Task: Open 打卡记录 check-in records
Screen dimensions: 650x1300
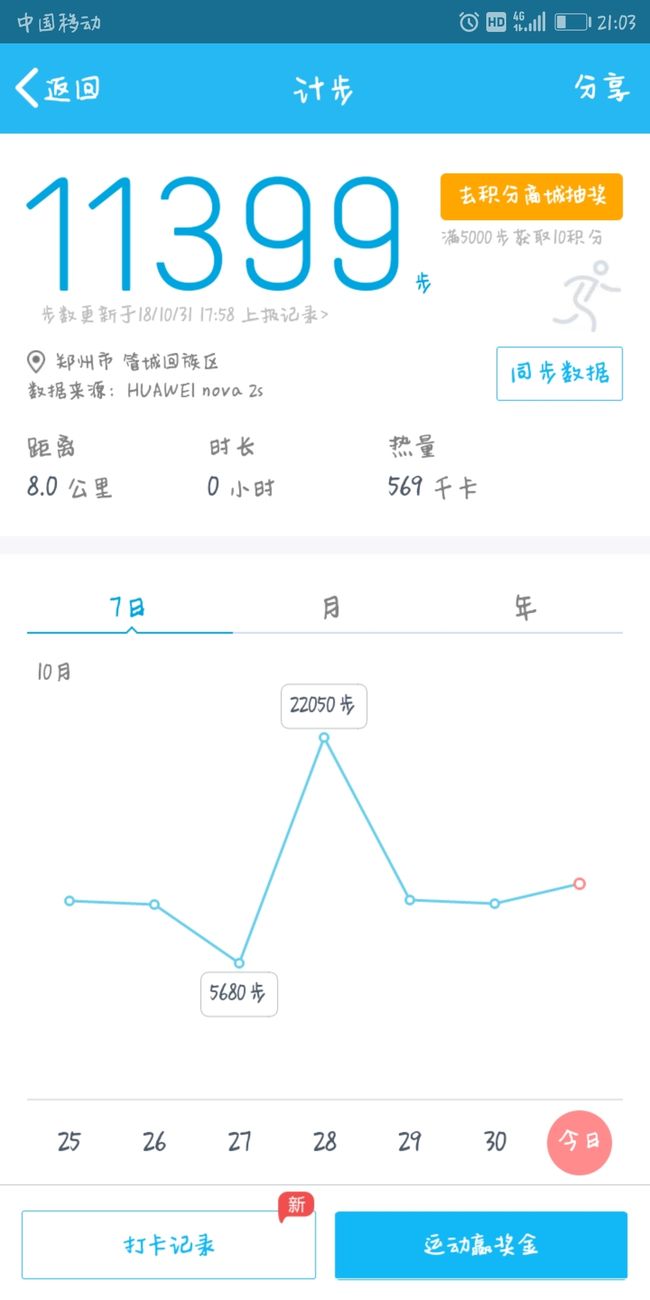Action: [168, 1245]
